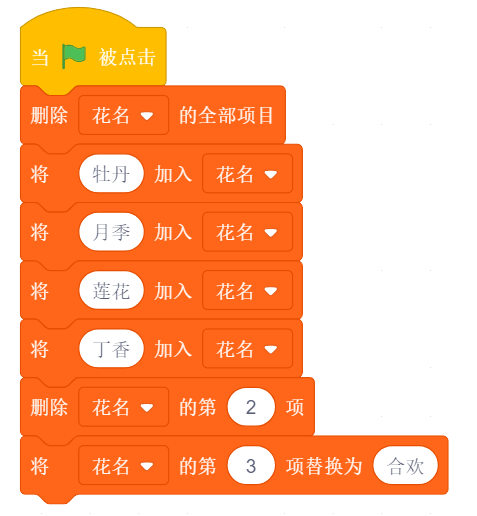Edit the 莲花 text input
Viewport: 477px width, 516px height.
[x=111, y=290]
